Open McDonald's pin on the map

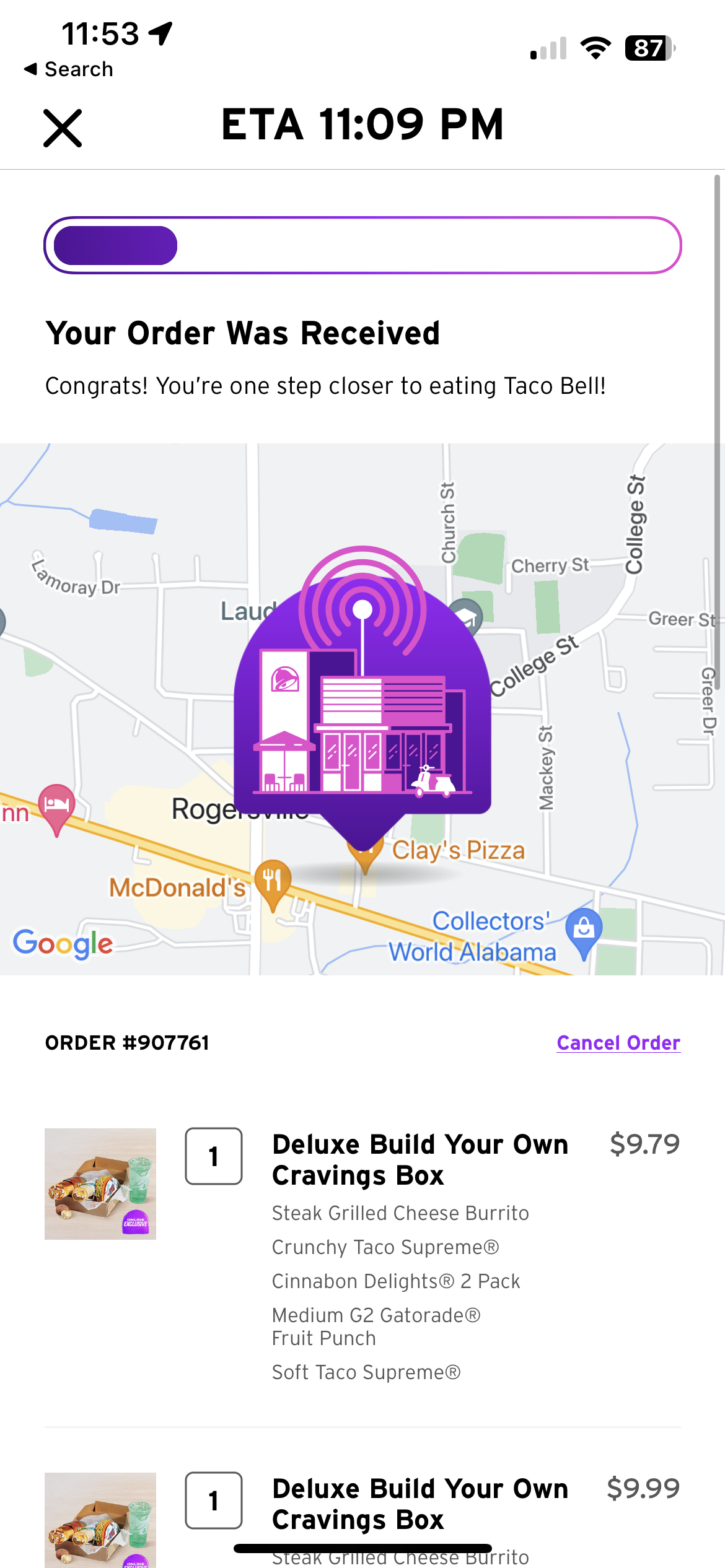click(272, 882)
